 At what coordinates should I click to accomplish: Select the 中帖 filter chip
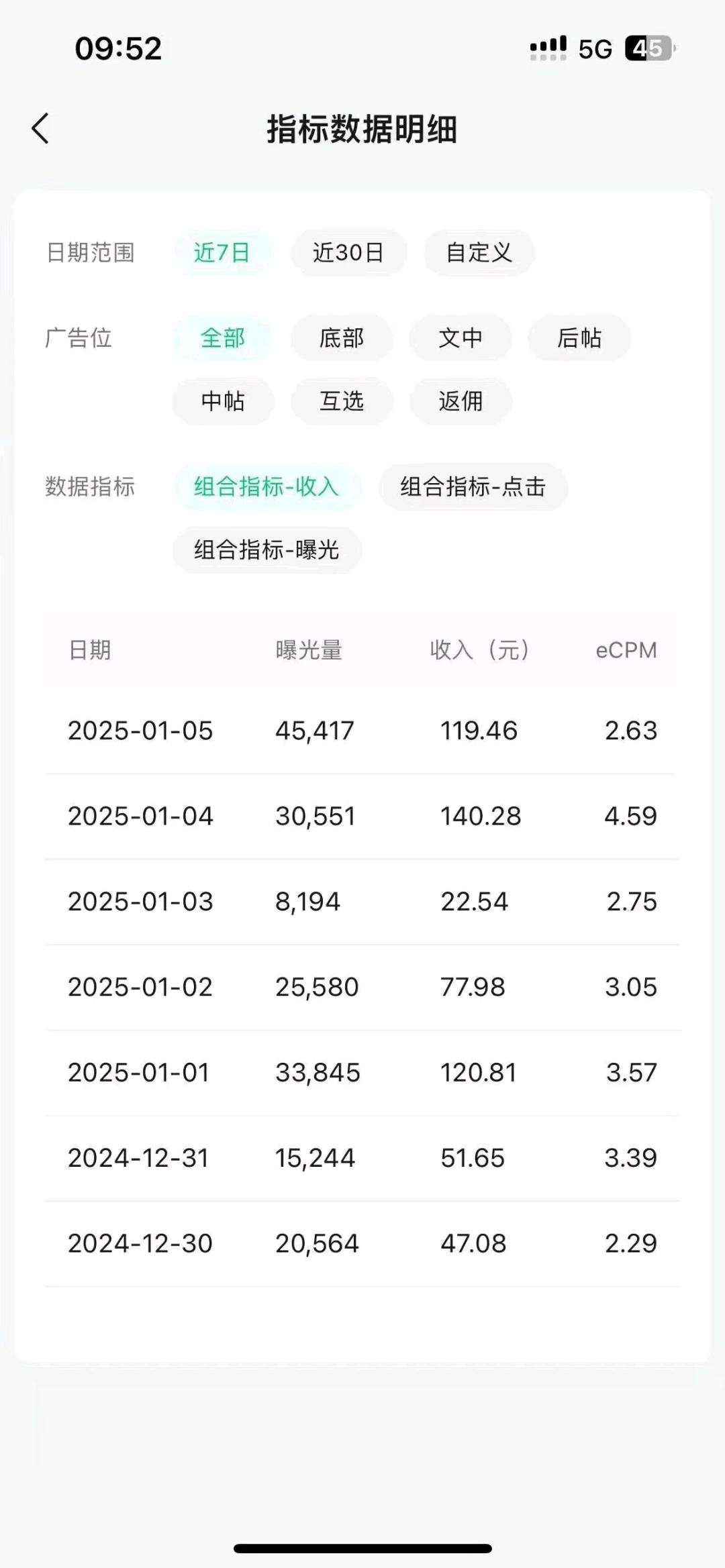click(x=222, y=401)
